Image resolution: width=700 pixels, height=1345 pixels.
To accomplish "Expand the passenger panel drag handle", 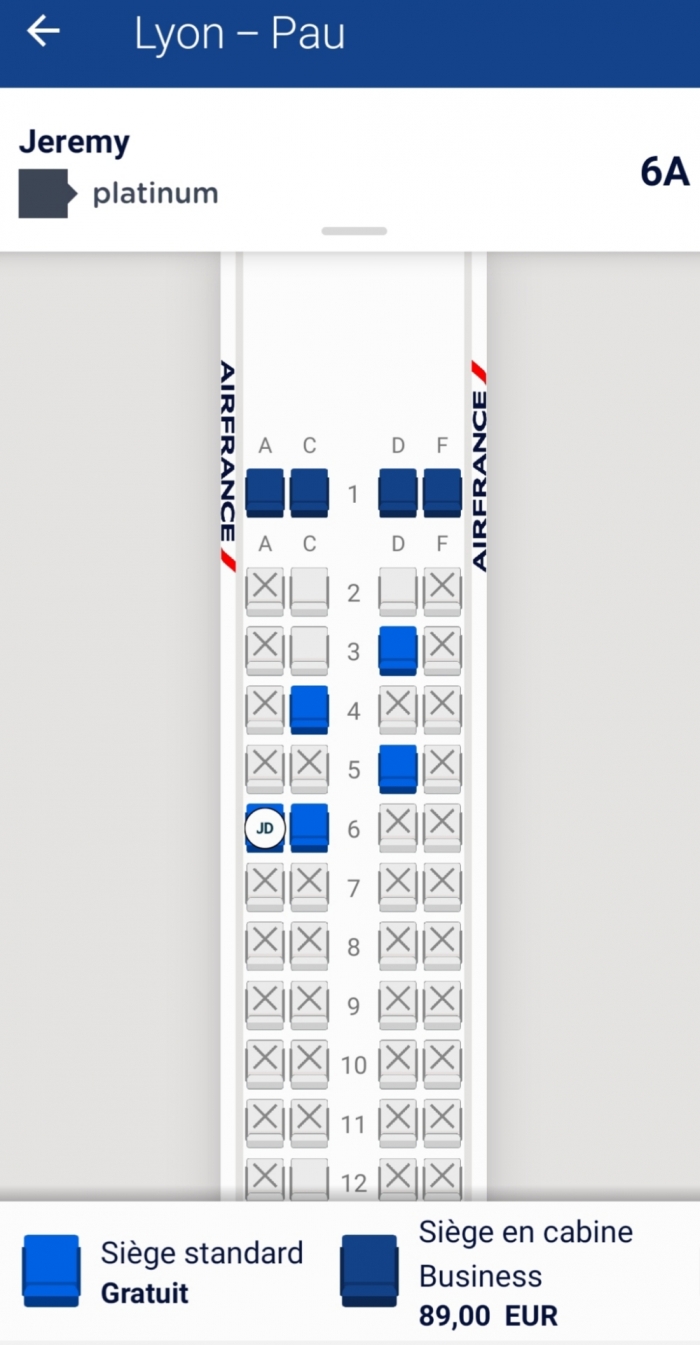I will 354,231.
